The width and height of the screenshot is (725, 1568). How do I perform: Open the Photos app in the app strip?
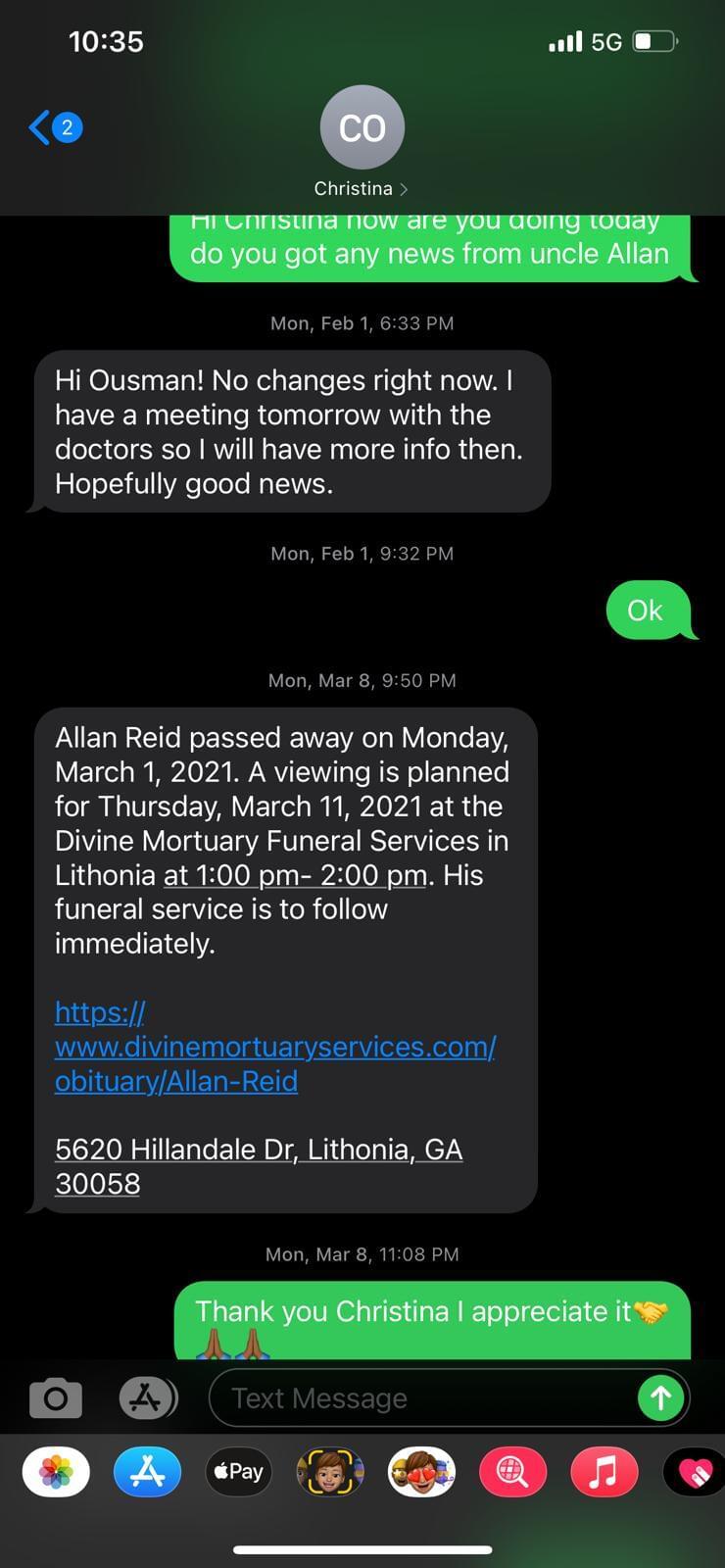pyautogui.click(x=56, y=1472)
